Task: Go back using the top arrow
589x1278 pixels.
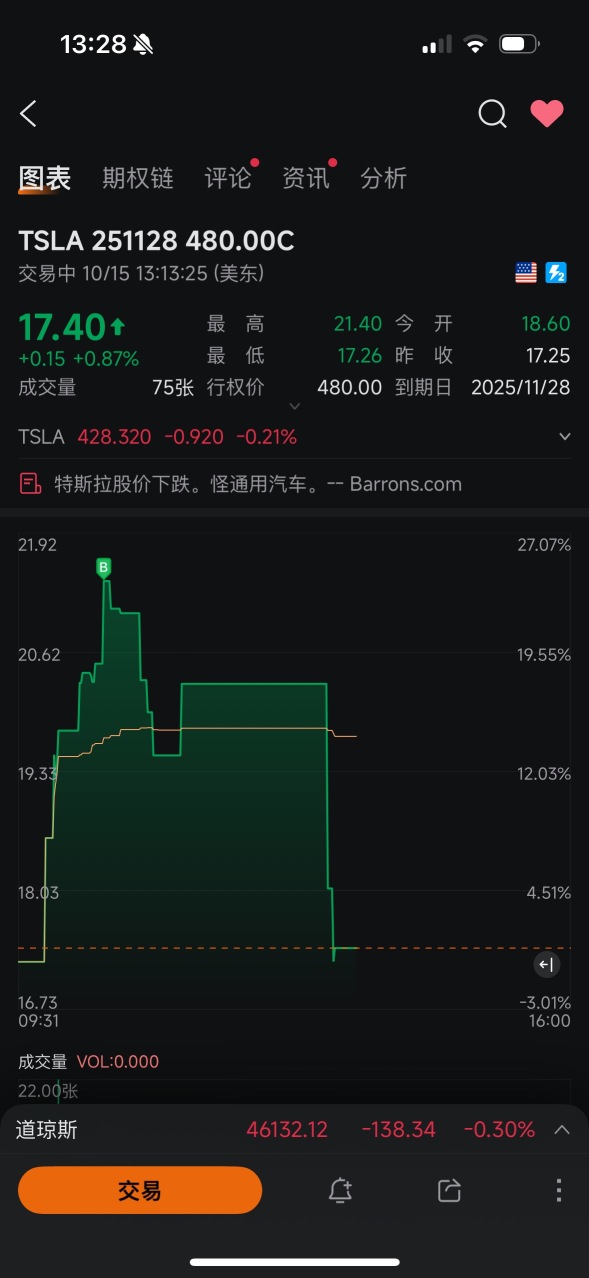Action: point(28,114)
